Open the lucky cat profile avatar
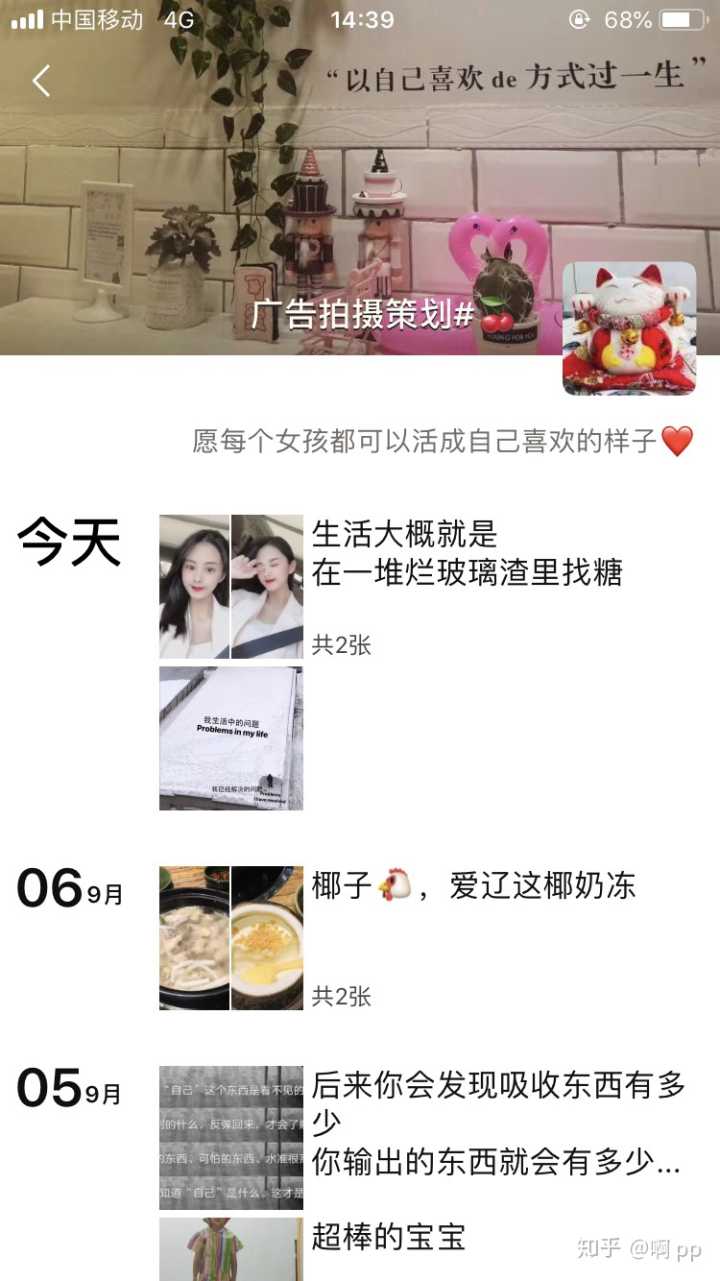 629,328
